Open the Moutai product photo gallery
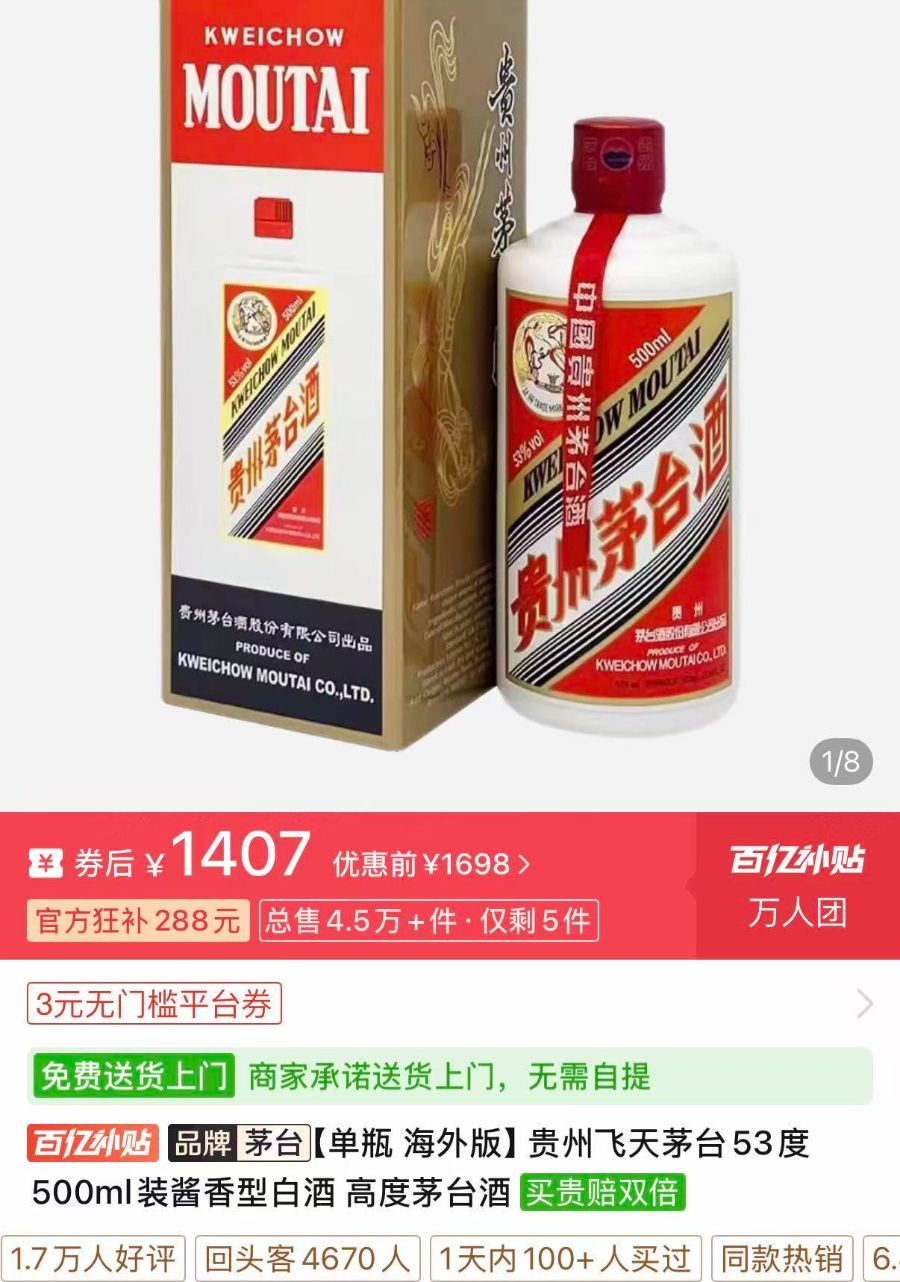Viewport: 900px width, 1282px height. click(450, 400)
